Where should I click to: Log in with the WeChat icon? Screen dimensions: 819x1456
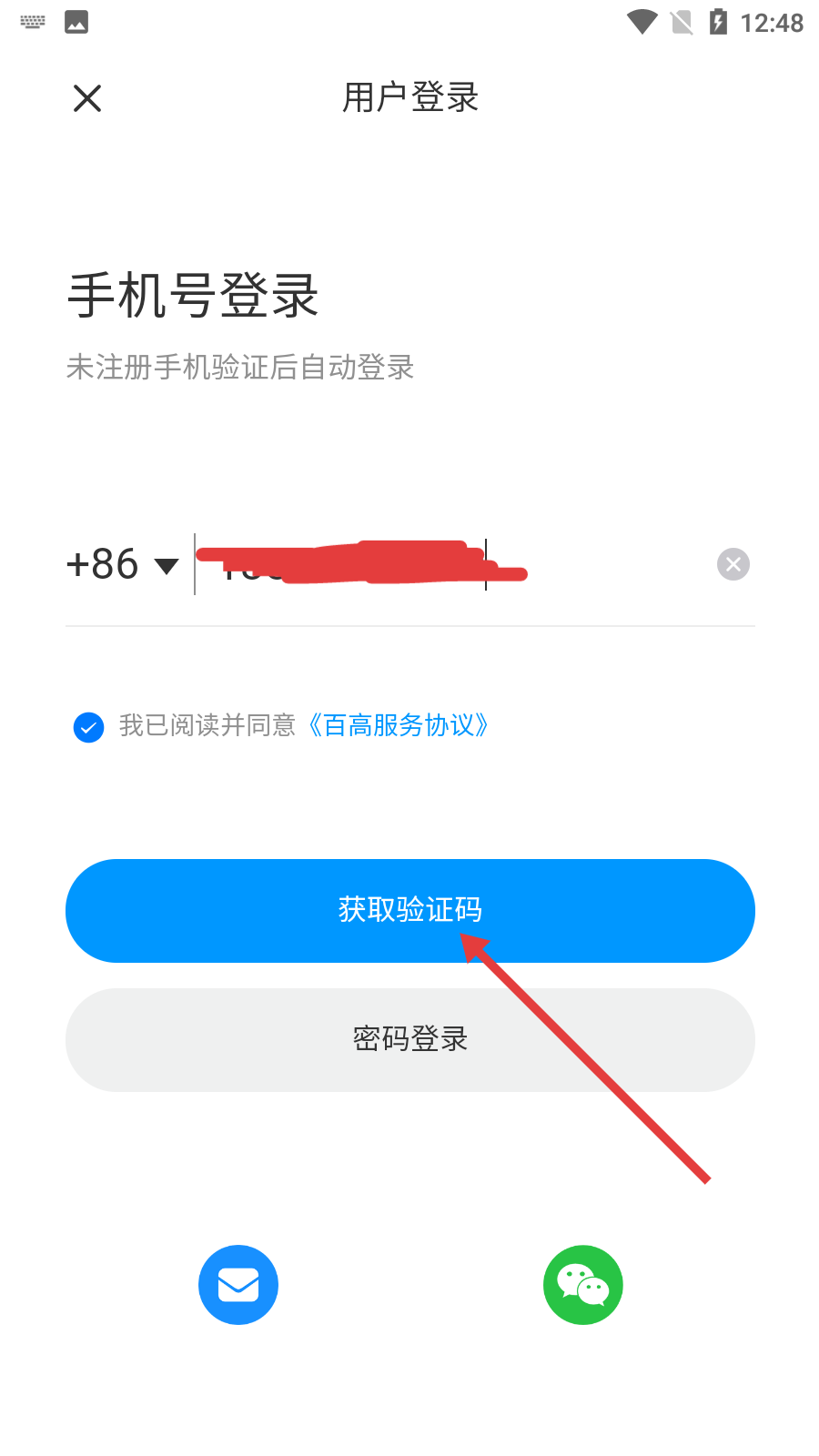click(x=582, y=1285)
